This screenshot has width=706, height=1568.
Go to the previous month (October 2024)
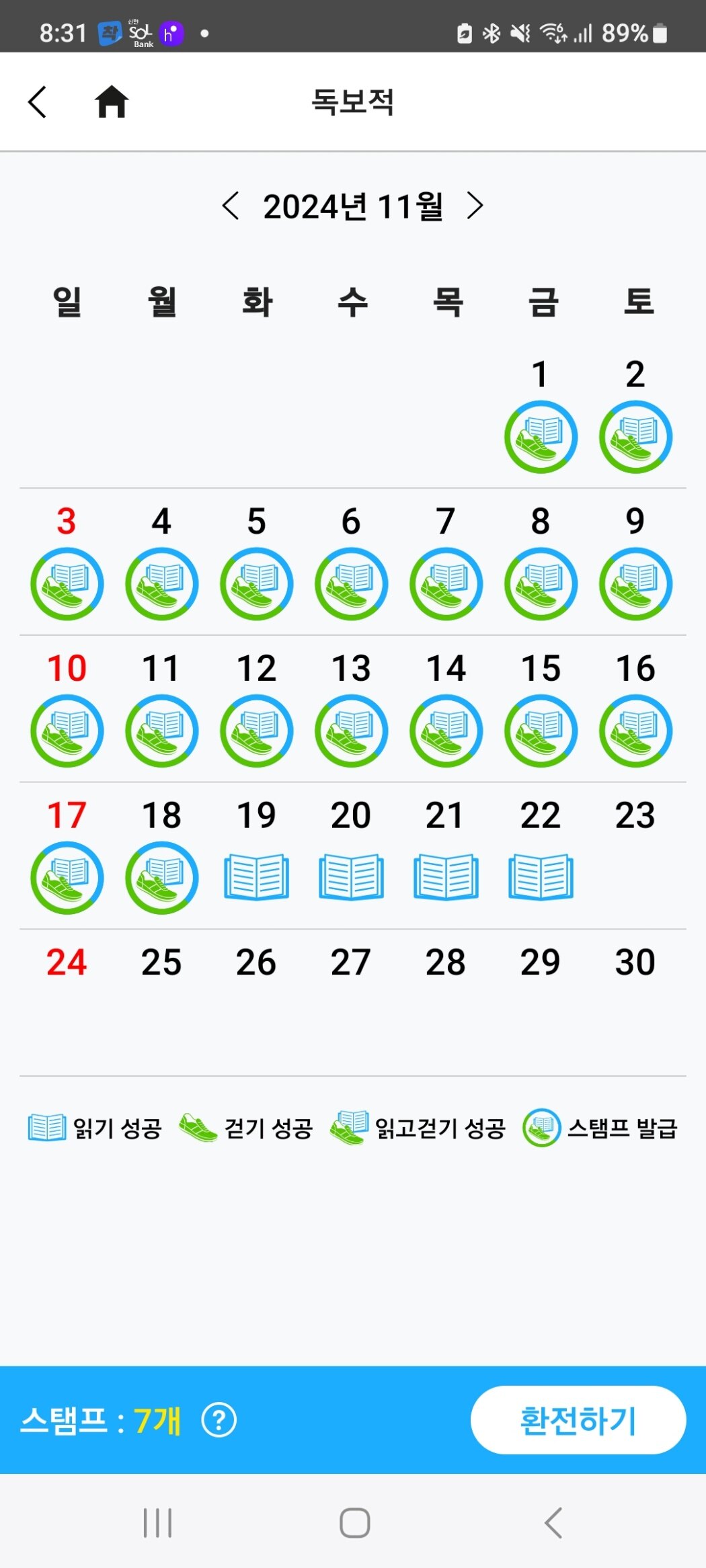click(x=230, y=206)
